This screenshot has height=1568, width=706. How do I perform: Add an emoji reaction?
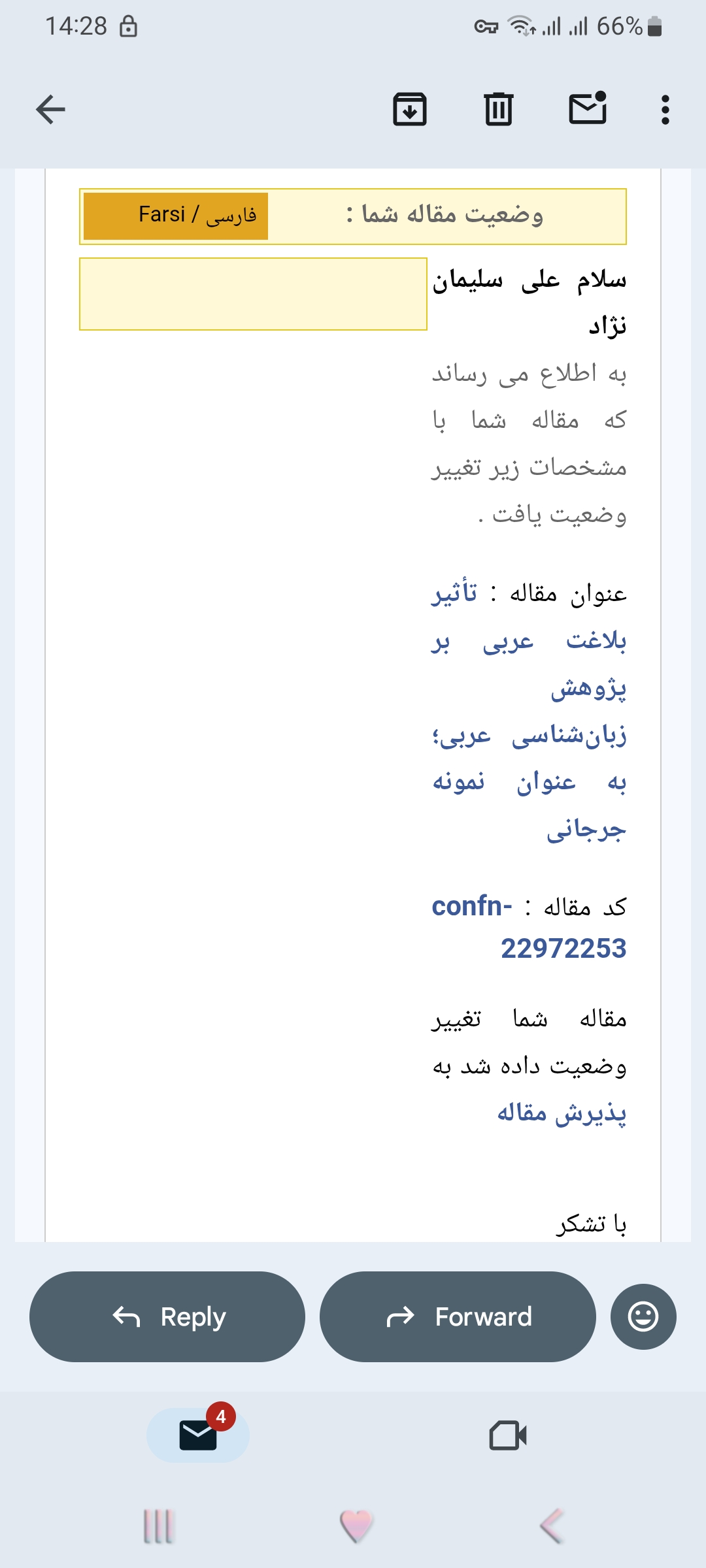(x=643, y=1316)
